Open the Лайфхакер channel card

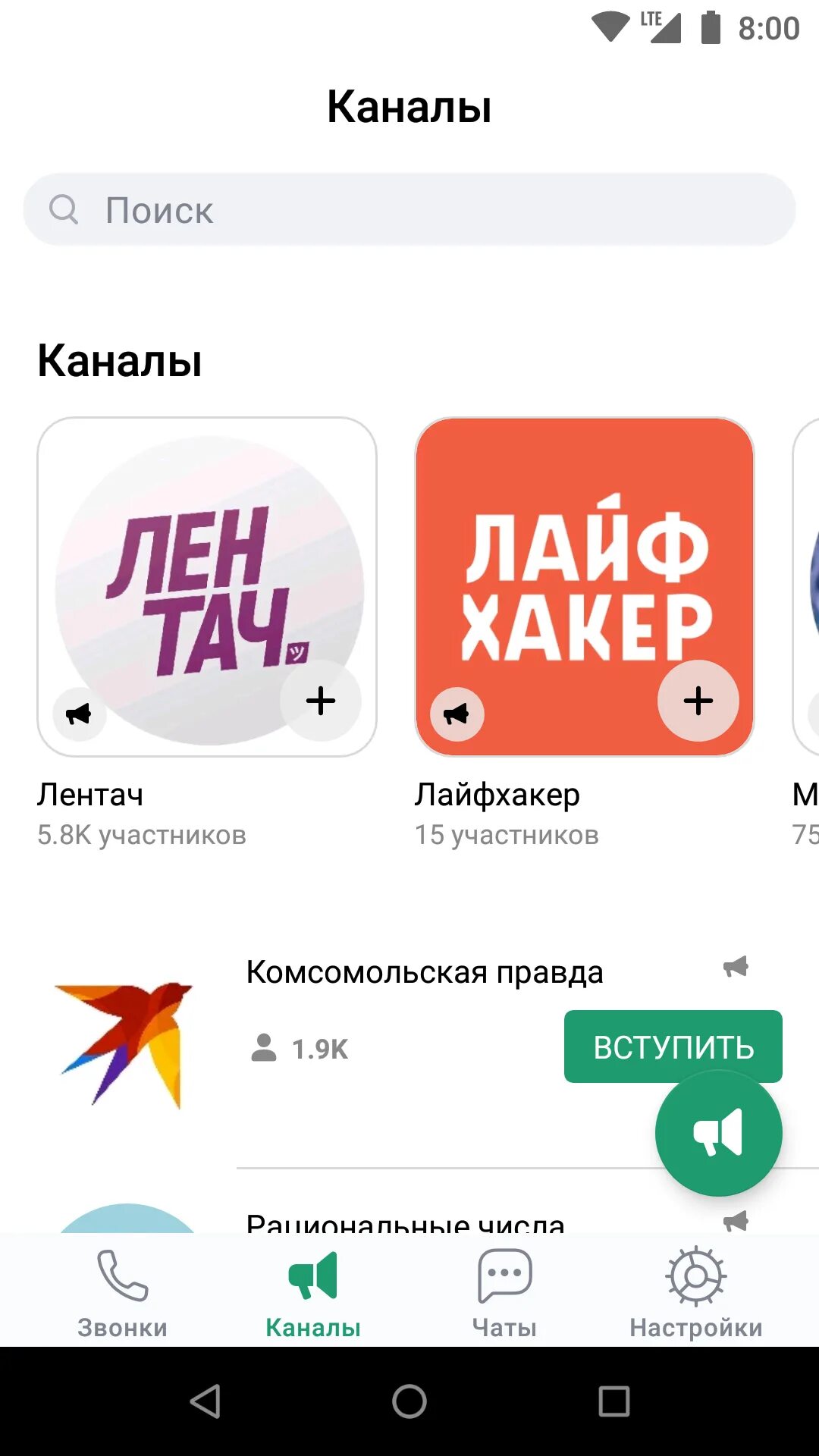click(585, 587)
